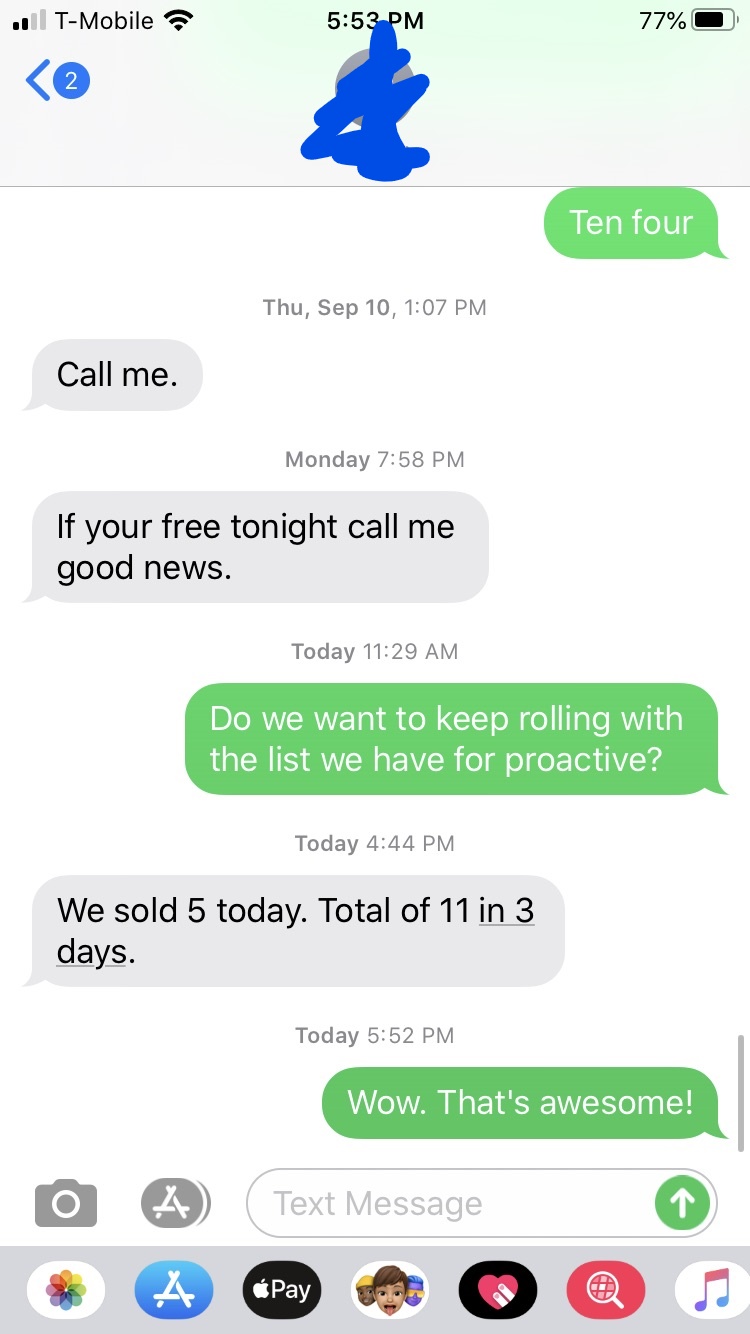Send the message with the green arrow
Viewport: 750px width, 1334px height.
681,1203
